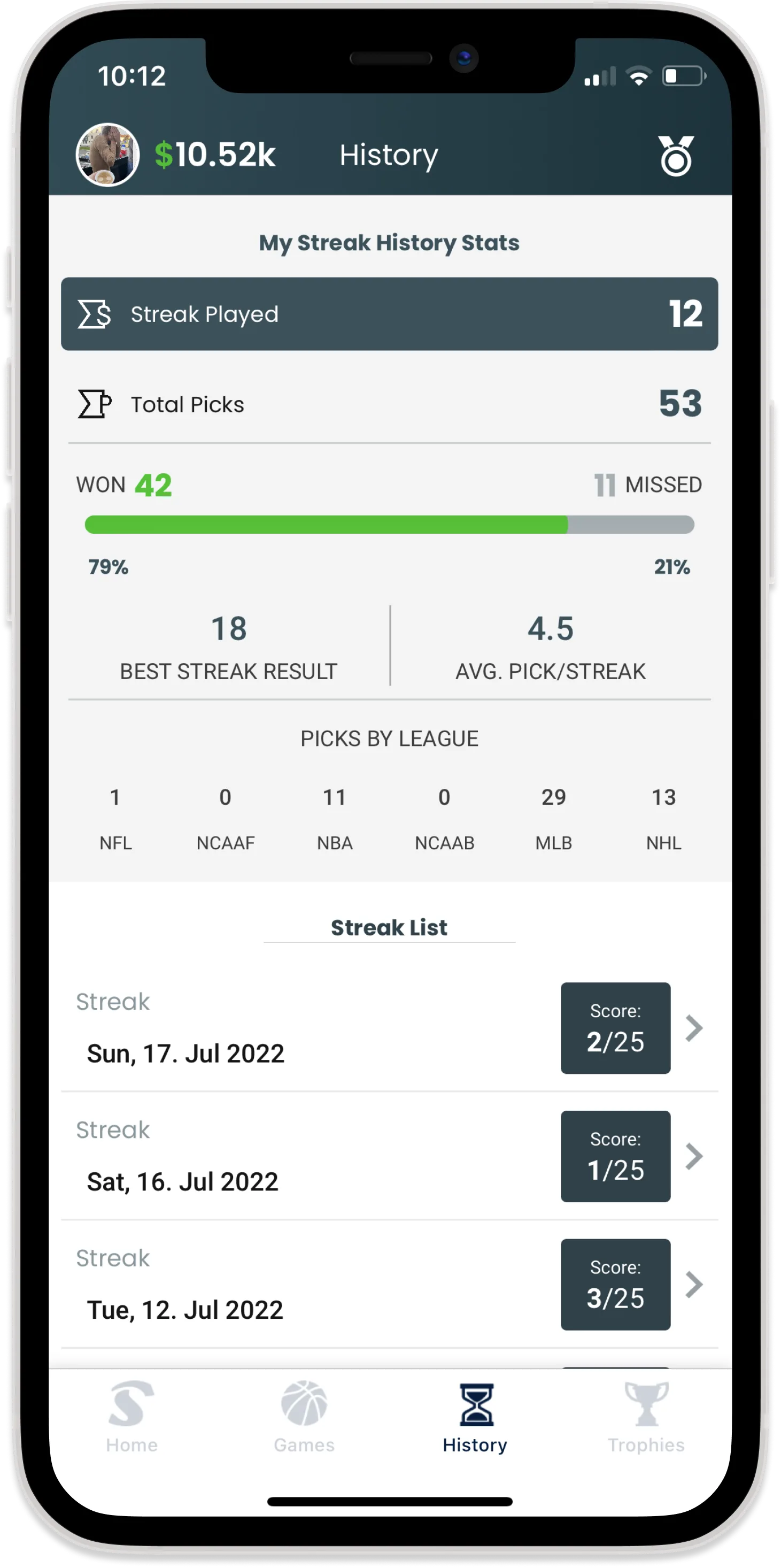Open the streak from Tue, 12. Jul 2022

pyautogui.click(x=389, y=1285)
